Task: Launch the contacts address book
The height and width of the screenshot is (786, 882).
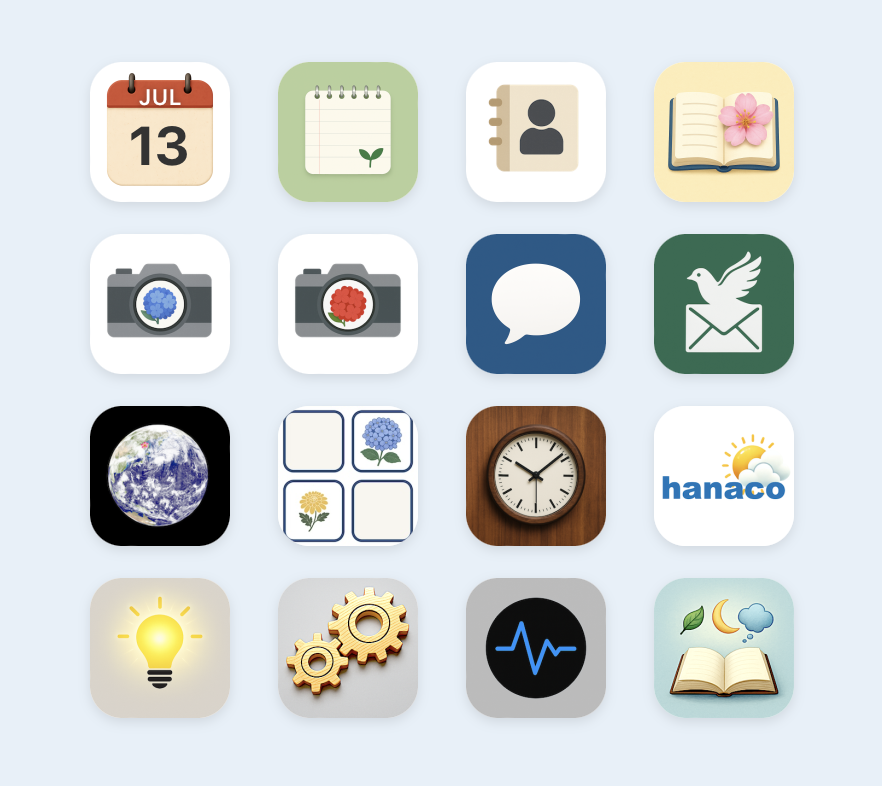Action: pos(536,132)
